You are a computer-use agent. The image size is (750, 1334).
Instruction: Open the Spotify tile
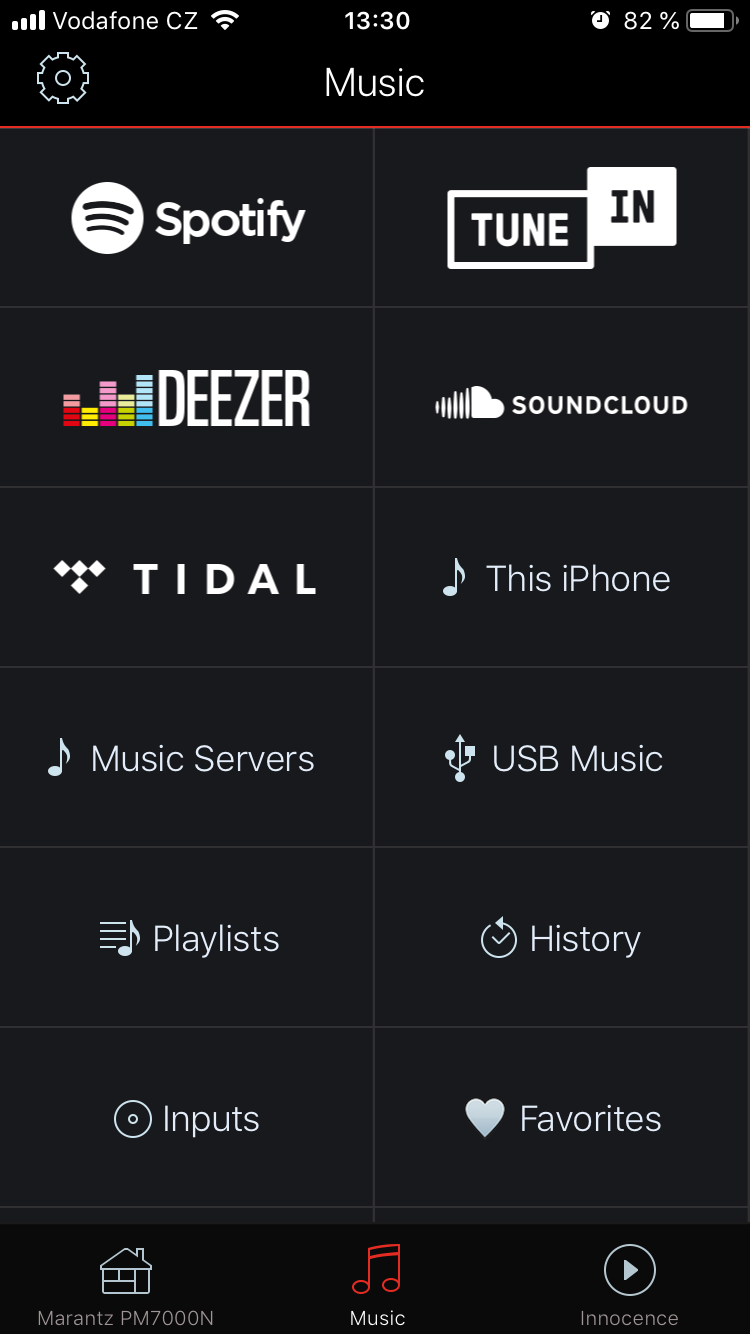click(187, 217)
